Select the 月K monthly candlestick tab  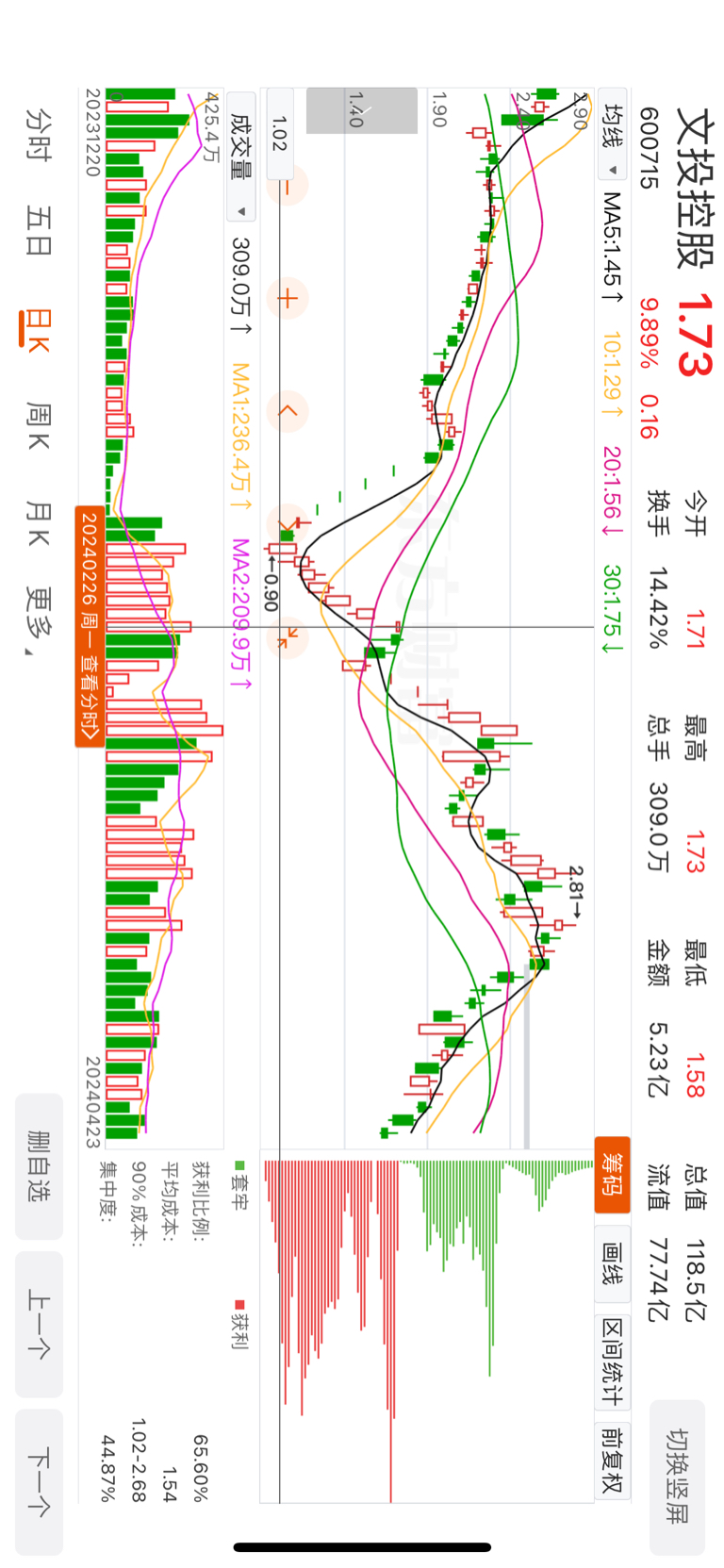(x=39, y=523)
